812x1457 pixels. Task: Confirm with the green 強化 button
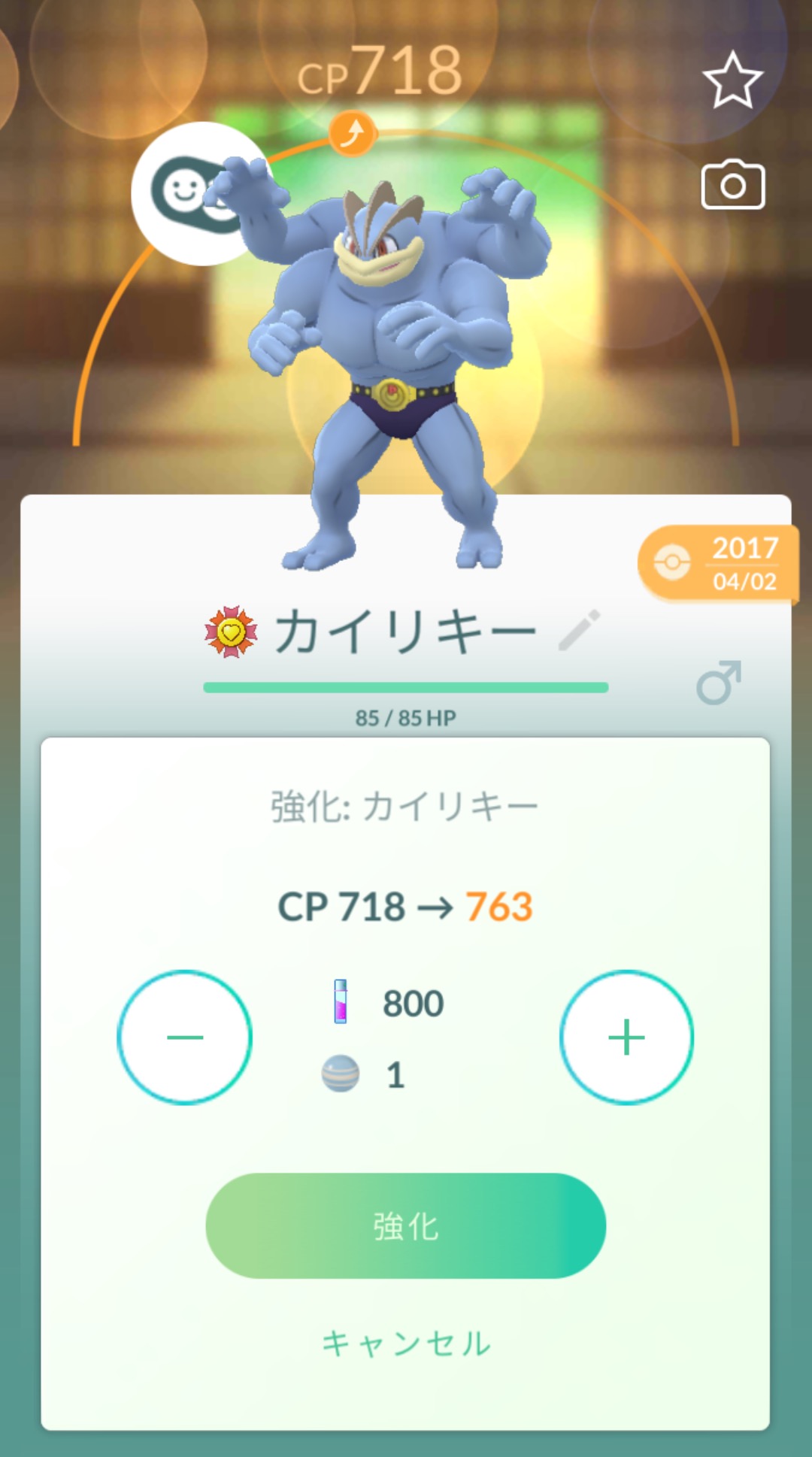tap(405, 1225)
